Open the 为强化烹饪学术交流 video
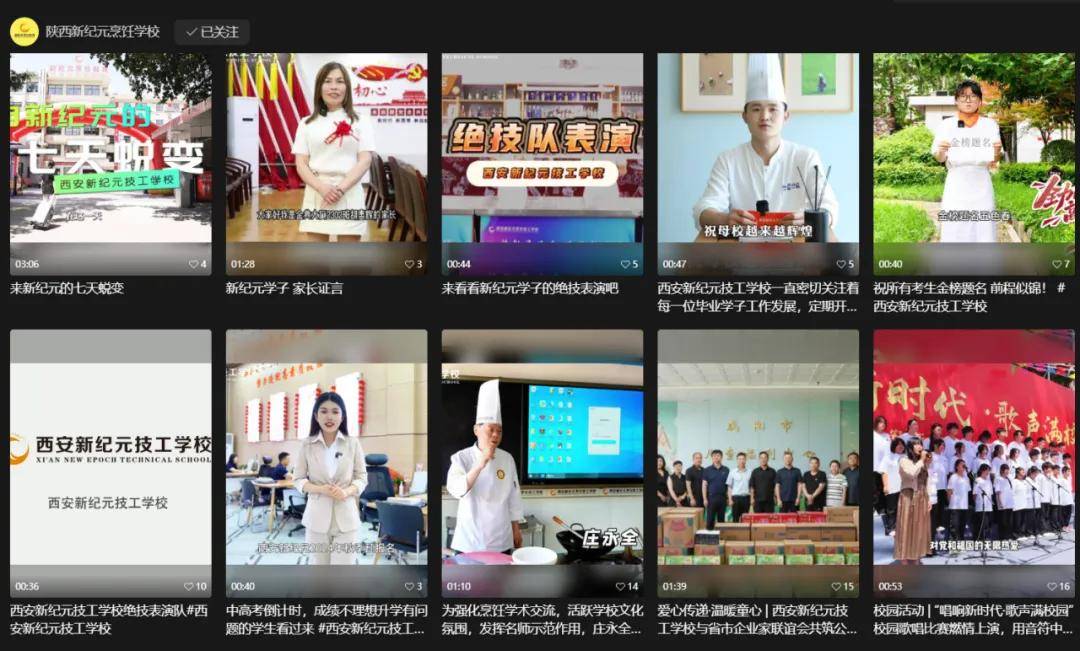This screenshot has height=651, width=1080. (x=542, y=462)
